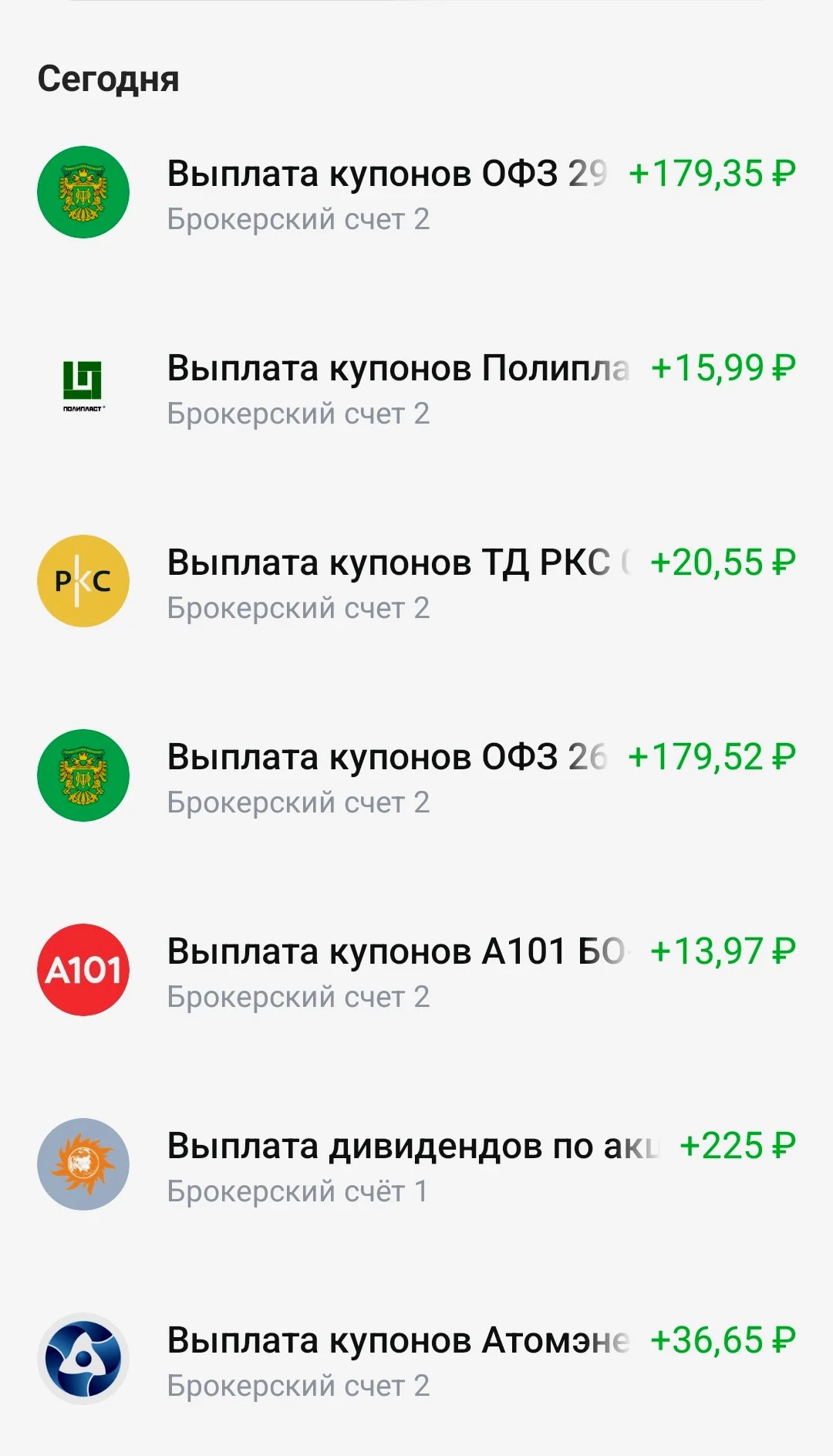Viewport: 833px width, 1456px height.
Task: Open the А101 coupon payment row
Action: (x=416, y=971)
